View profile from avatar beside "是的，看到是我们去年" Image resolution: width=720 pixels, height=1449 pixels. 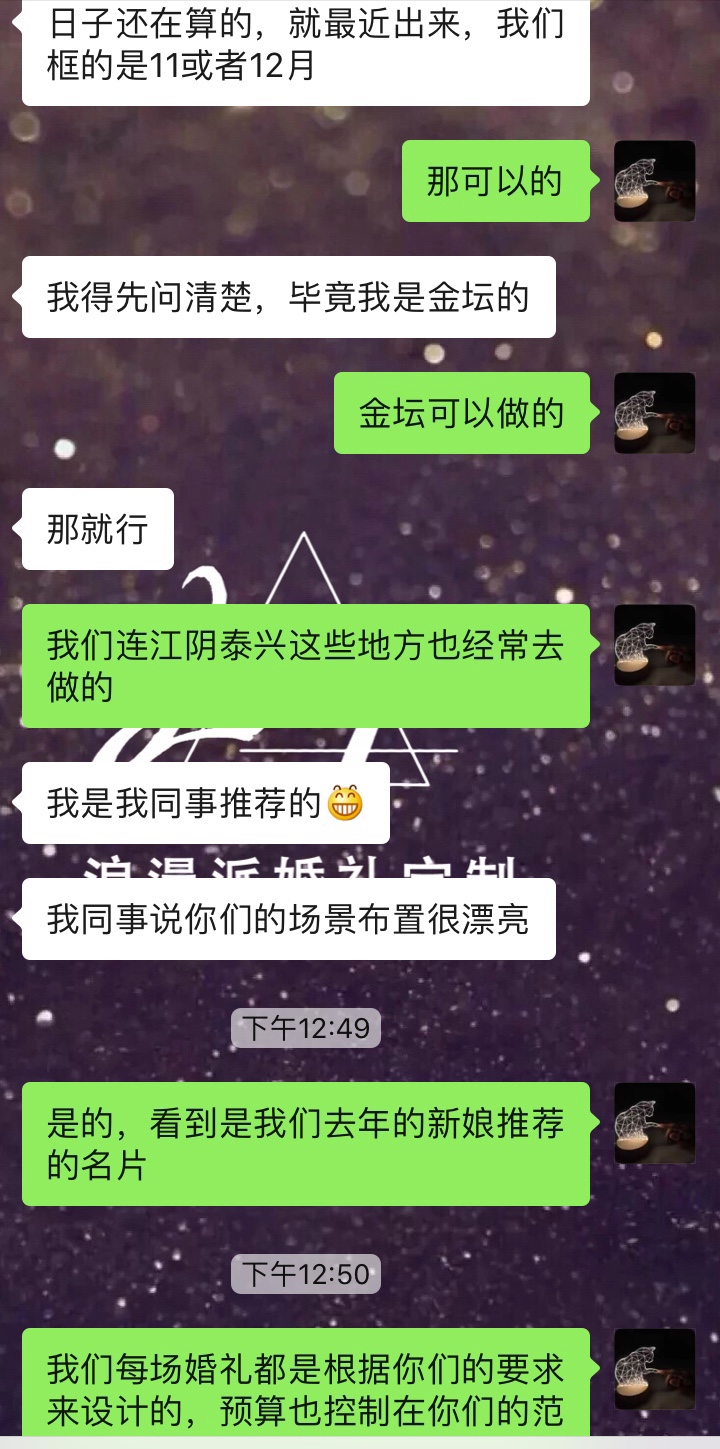[654, 1123]
